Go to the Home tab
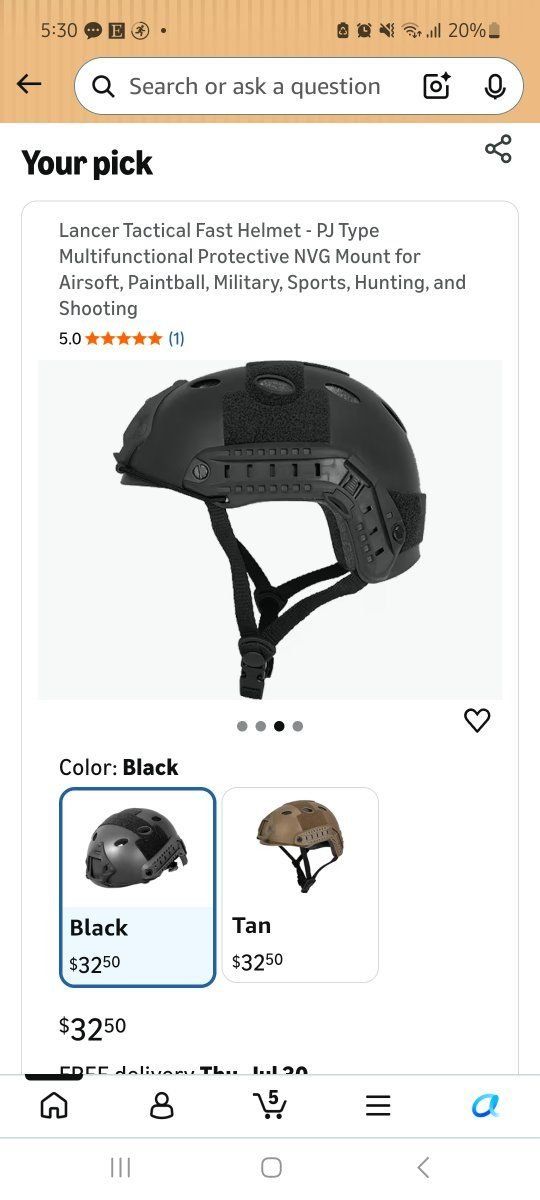 (54, 1105)
